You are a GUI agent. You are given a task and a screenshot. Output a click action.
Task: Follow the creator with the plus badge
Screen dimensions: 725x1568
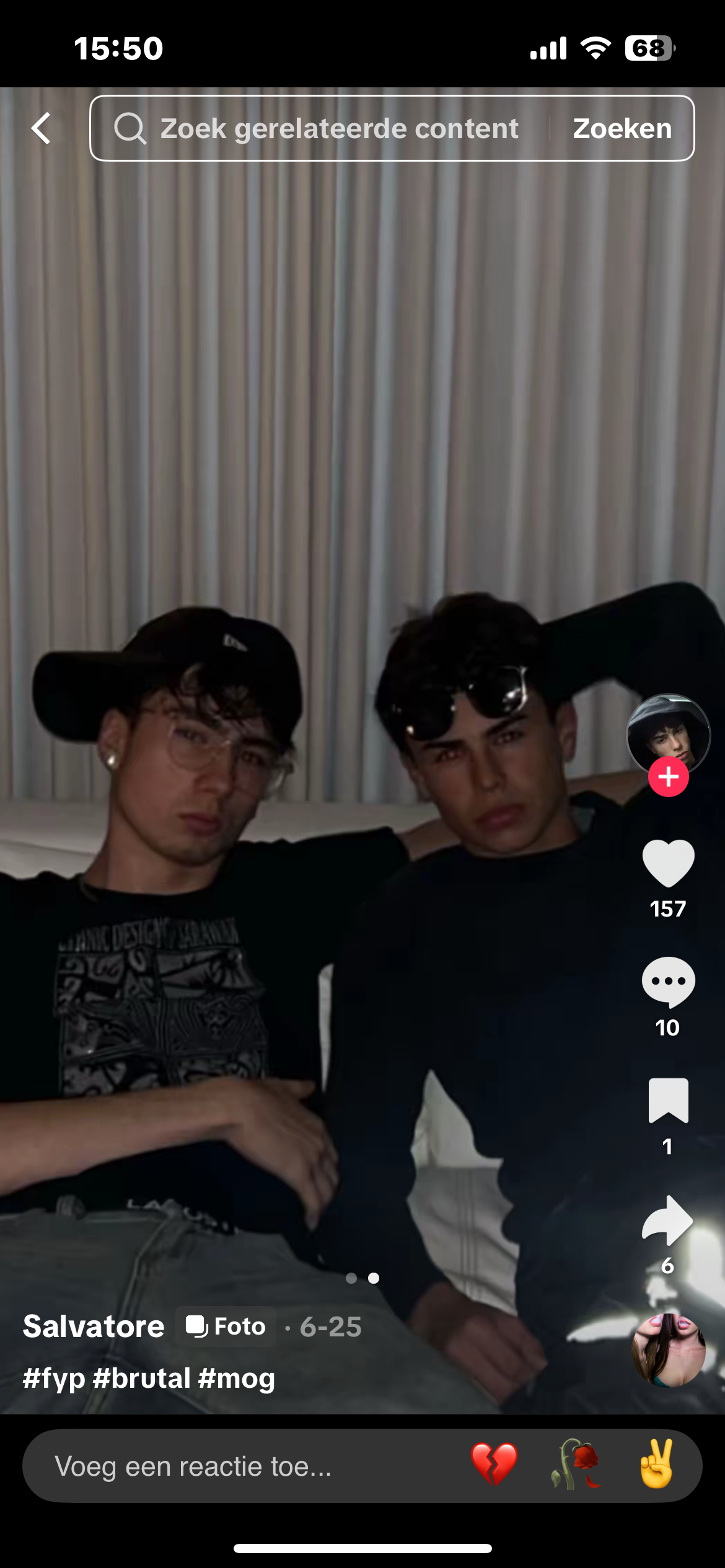[x=668, y=777]
